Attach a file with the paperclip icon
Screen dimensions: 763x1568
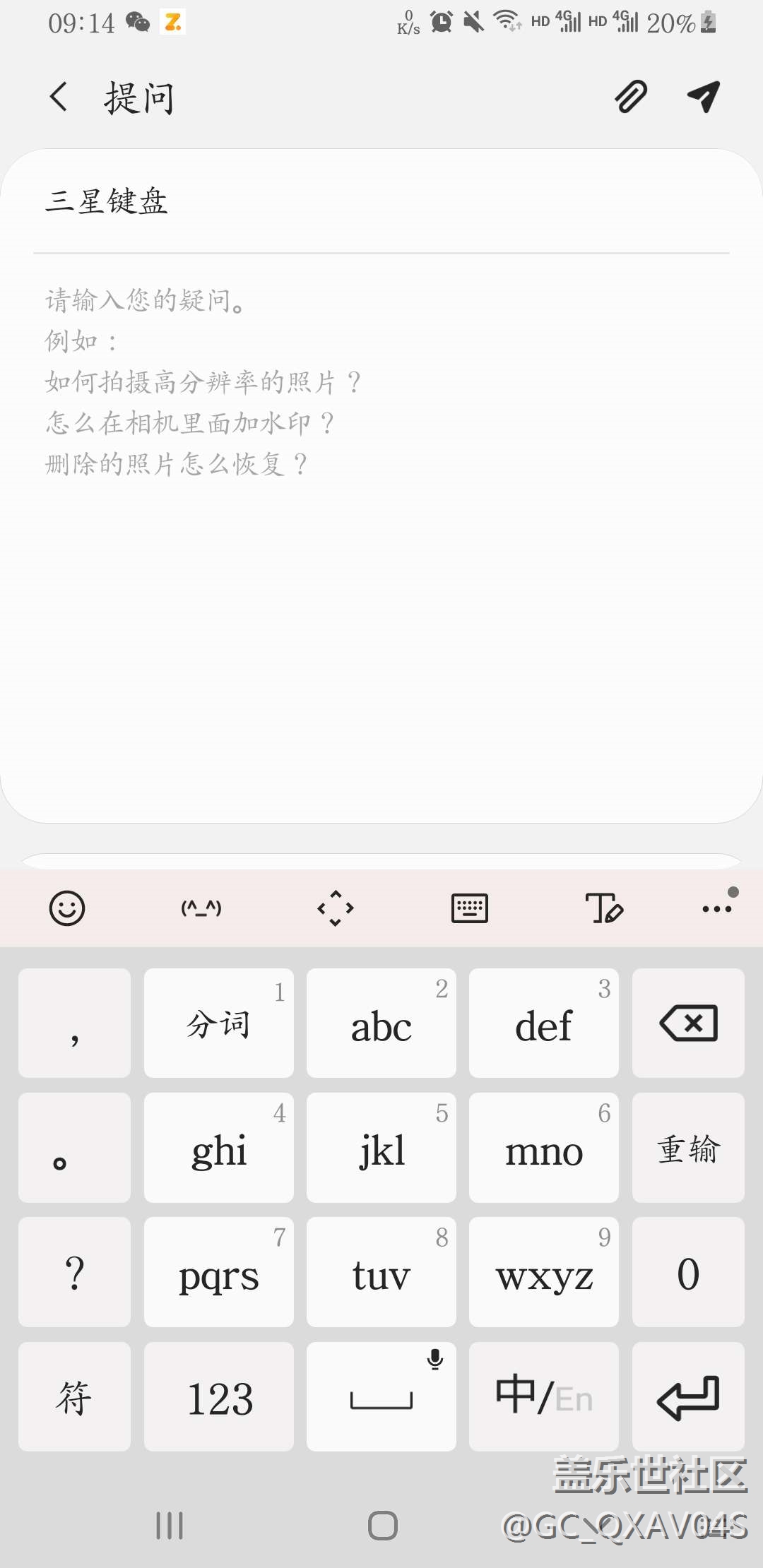(x=631, y=97)
